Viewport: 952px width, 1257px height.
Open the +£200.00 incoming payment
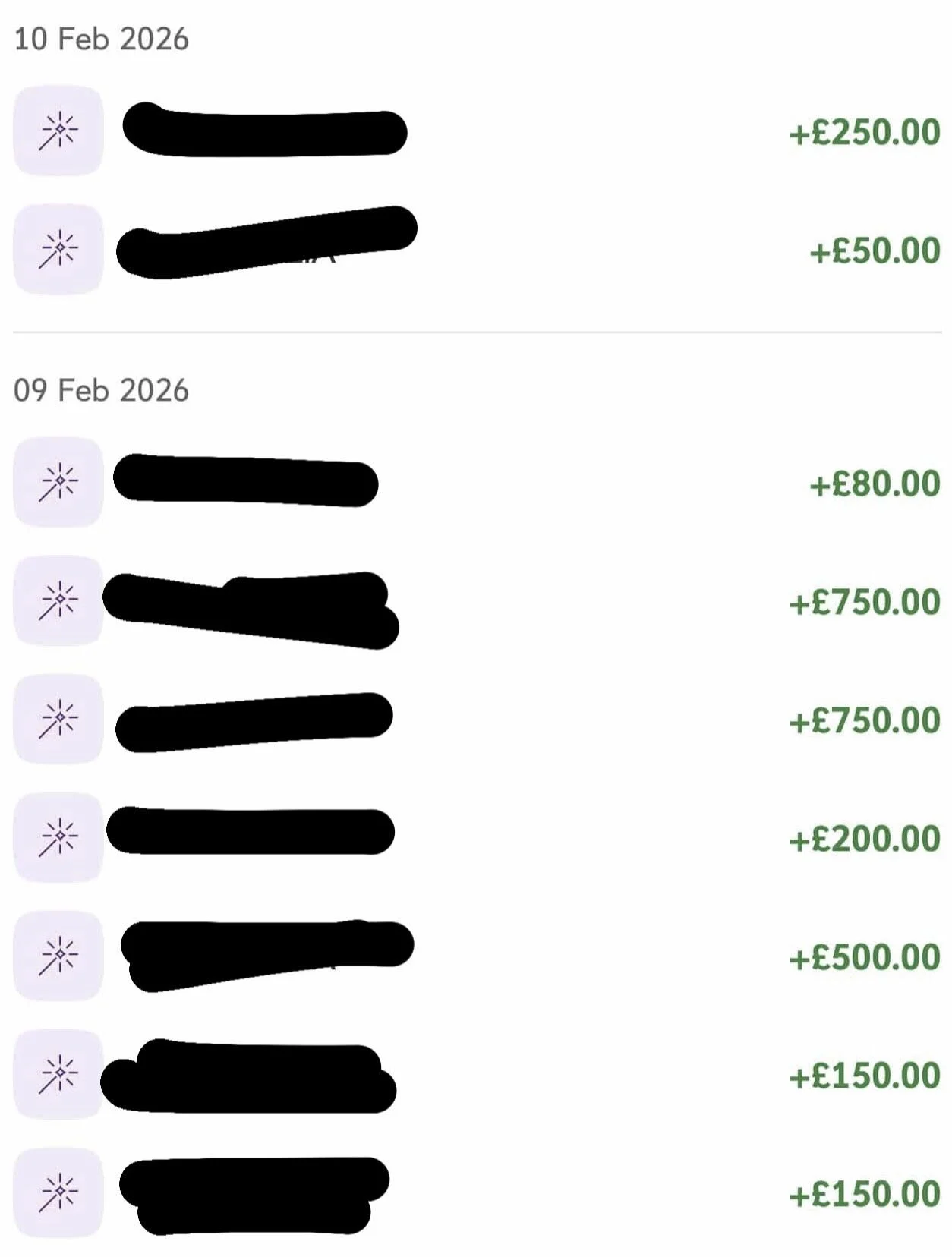[x=864, y=839]
